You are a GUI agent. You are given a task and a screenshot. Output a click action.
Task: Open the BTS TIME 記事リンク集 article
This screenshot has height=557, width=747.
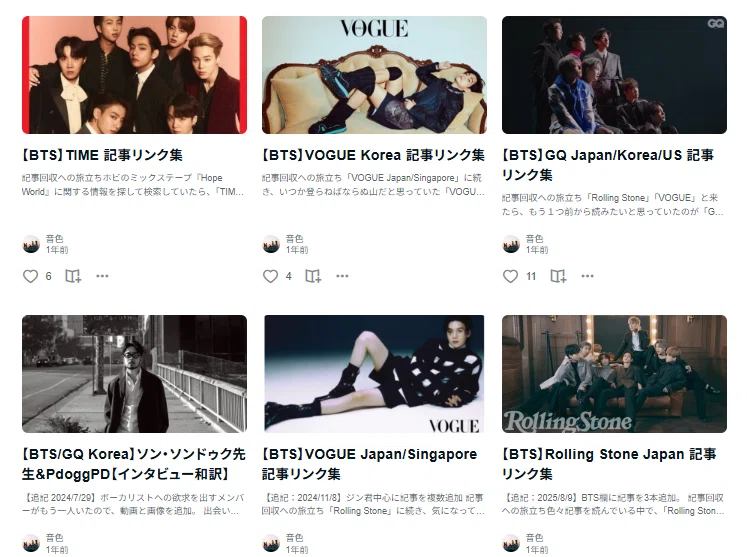[102, 155]
